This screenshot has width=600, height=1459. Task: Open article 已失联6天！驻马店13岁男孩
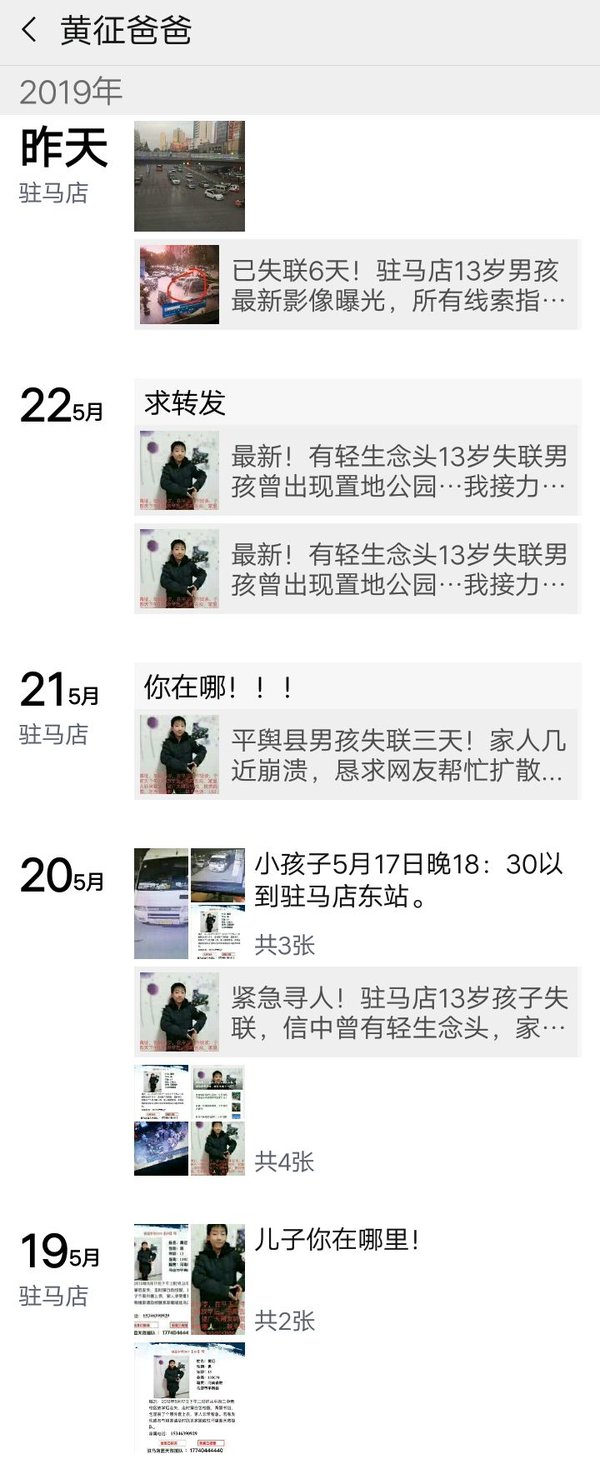tap(357, 285)
